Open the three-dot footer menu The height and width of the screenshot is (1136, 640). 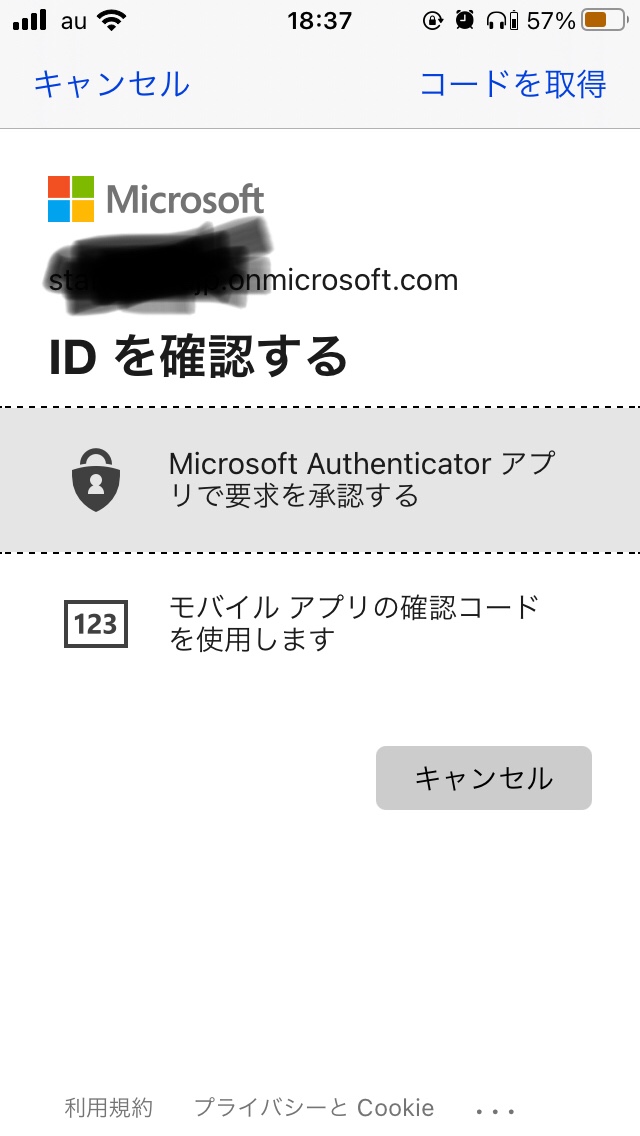495,1109
